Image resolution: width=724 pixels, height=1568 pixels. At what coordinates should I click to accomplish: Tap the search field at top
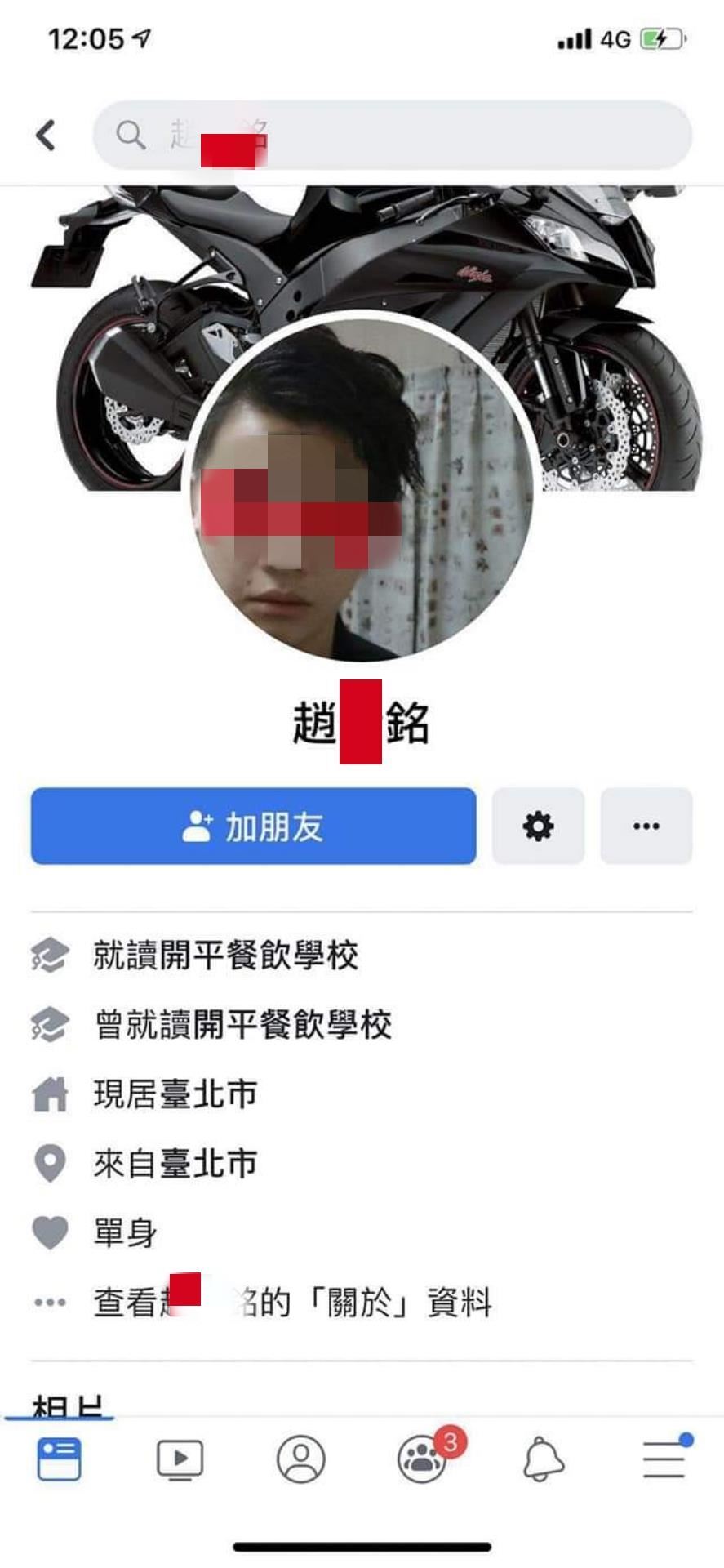click(392, 135)
